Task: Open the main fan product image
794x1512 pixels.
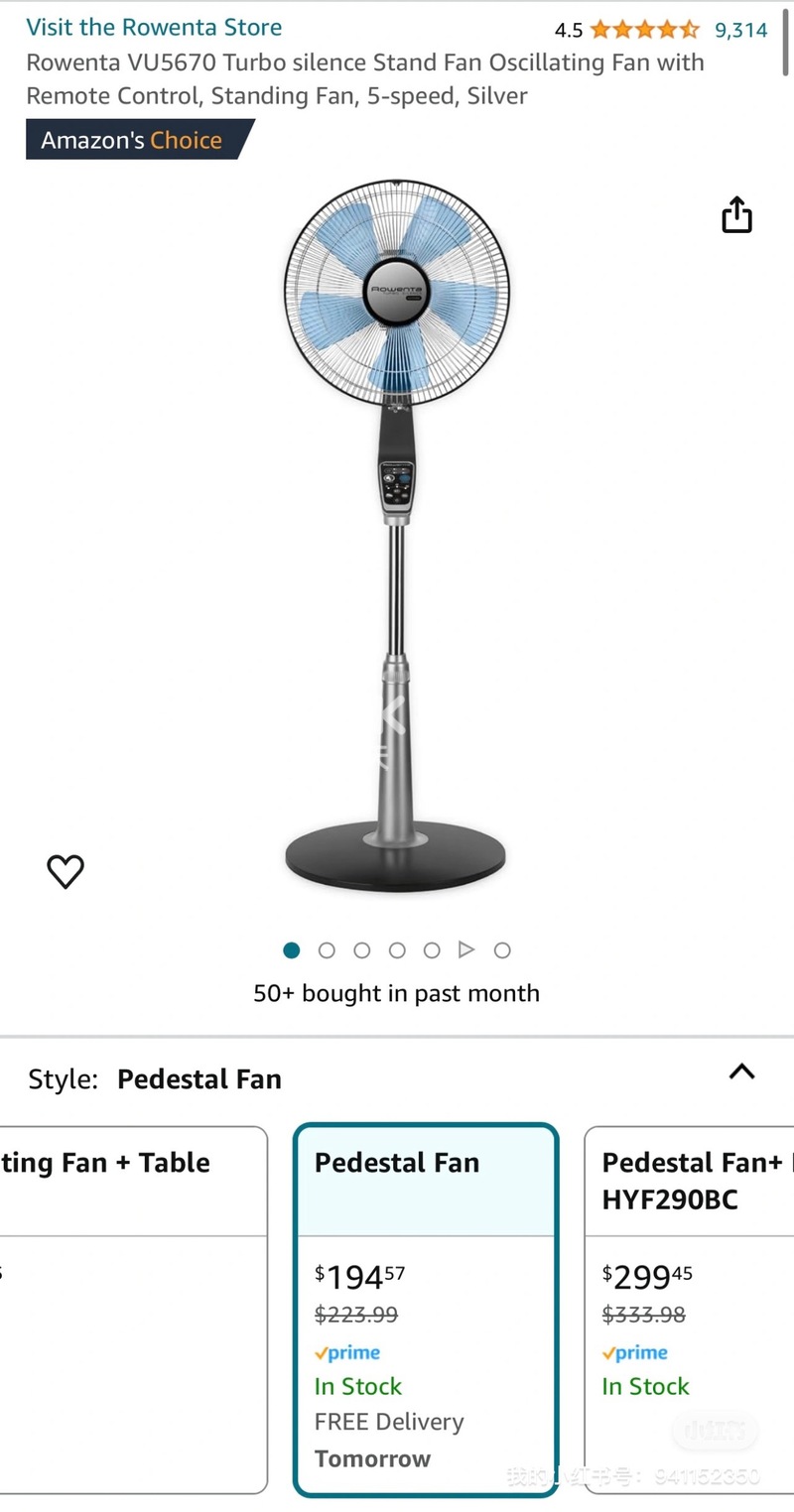Action: pos(395,536)
